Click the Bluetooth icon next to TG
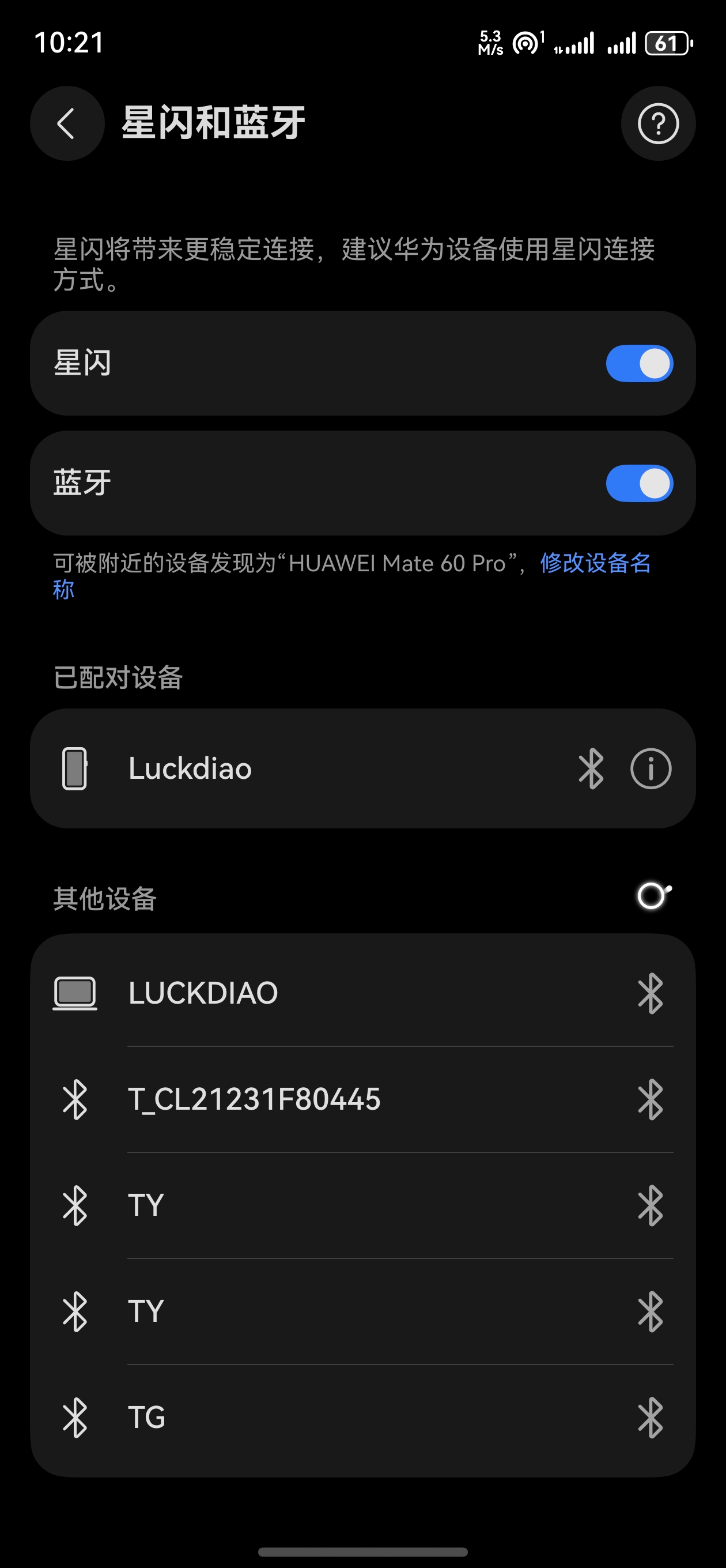Screen dimensions: 726x1568 (x=651, y=1418)
